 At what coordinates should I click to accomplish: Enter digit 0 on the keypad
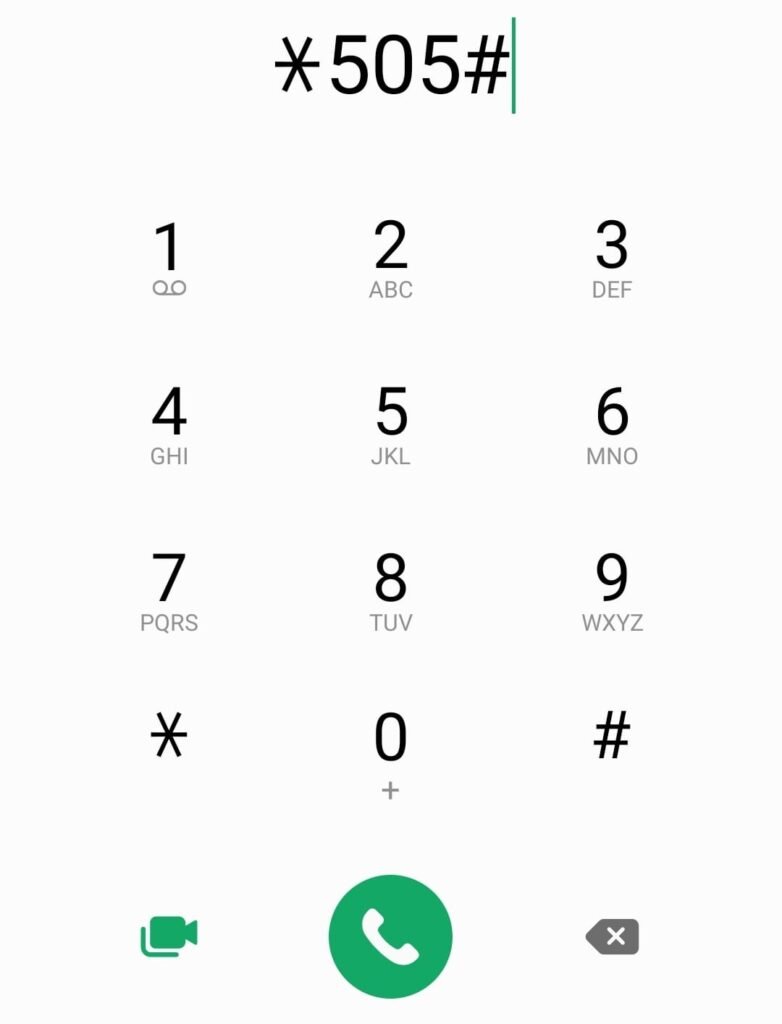390,750
